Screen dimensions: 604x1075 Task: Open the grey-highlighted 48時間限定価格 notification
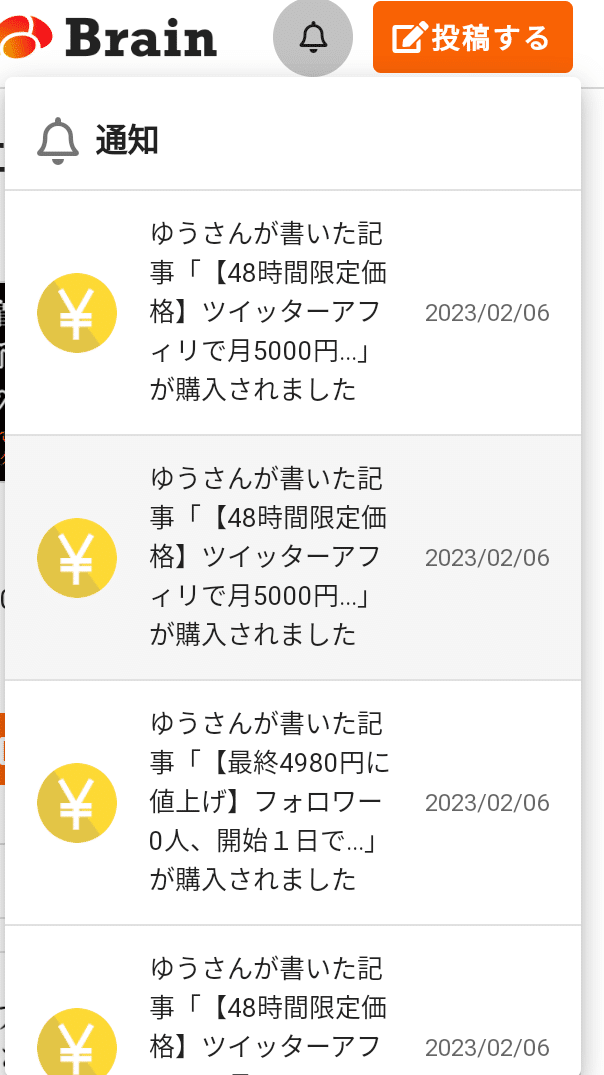tap(293, 557)
